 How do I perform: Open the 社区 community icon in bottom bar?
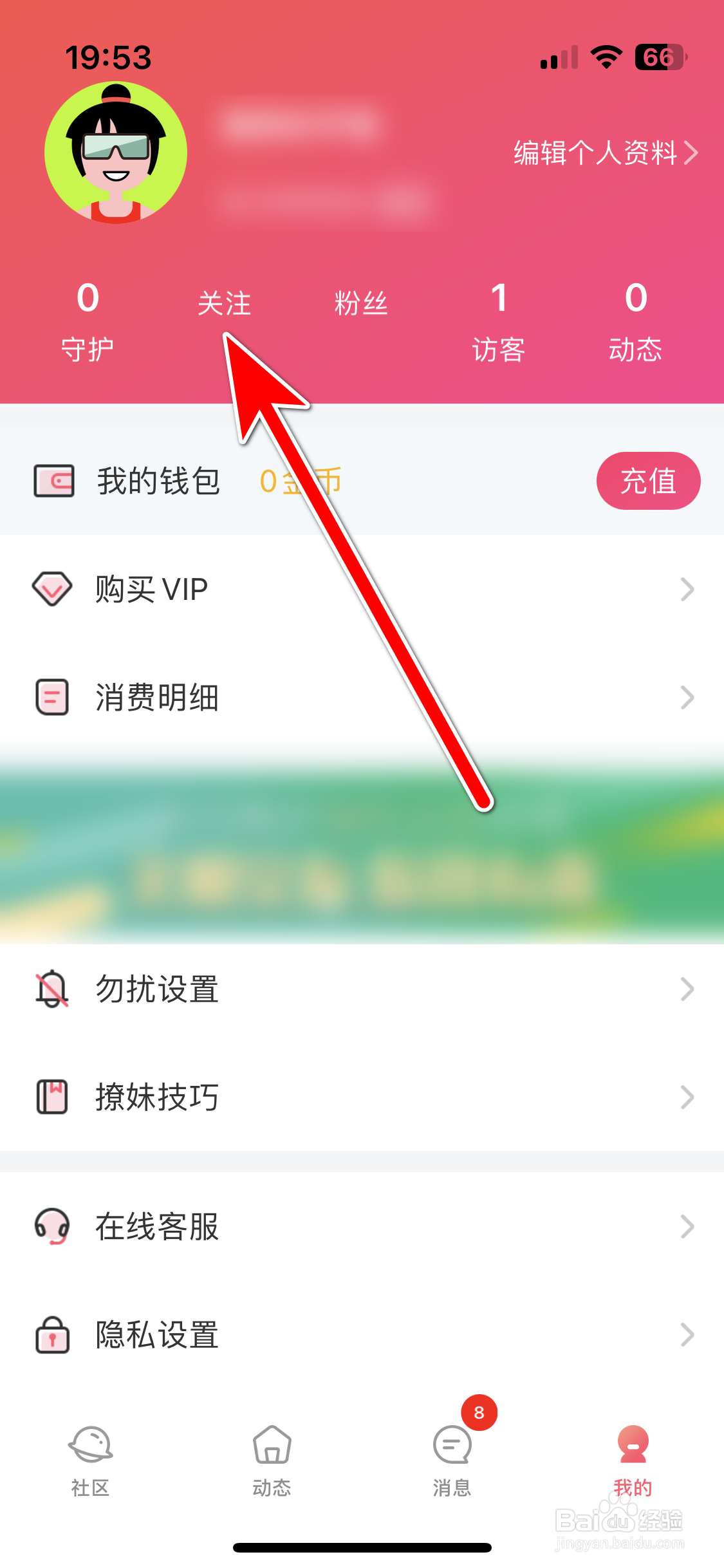click(x=90, y=1461)
